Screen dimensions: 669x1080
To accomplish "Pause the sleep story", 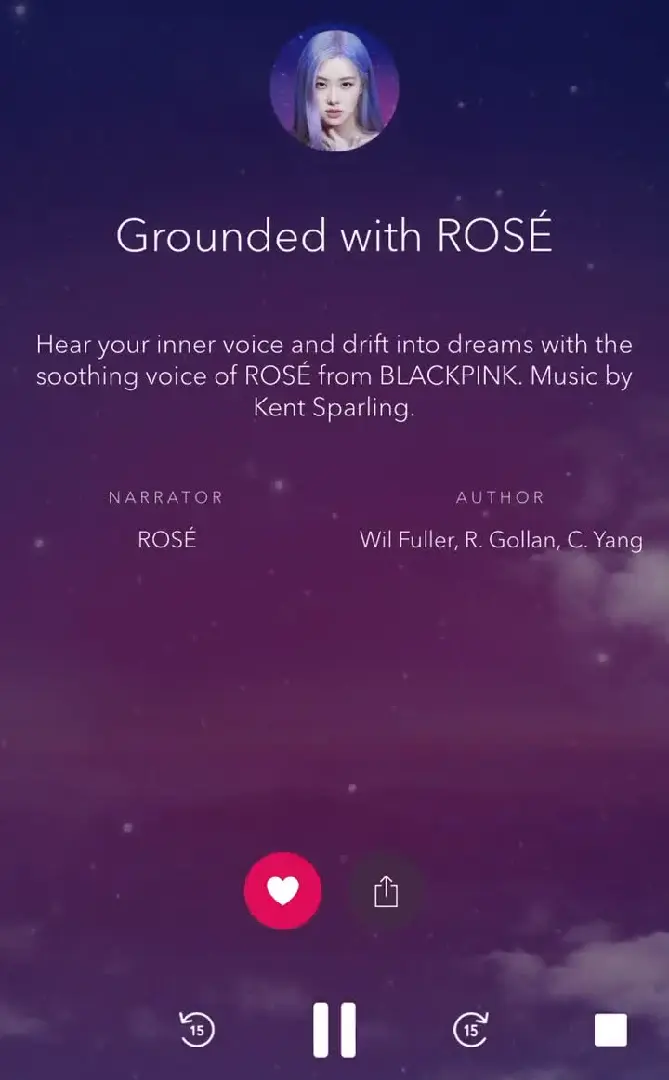I will click(334, 1029).
